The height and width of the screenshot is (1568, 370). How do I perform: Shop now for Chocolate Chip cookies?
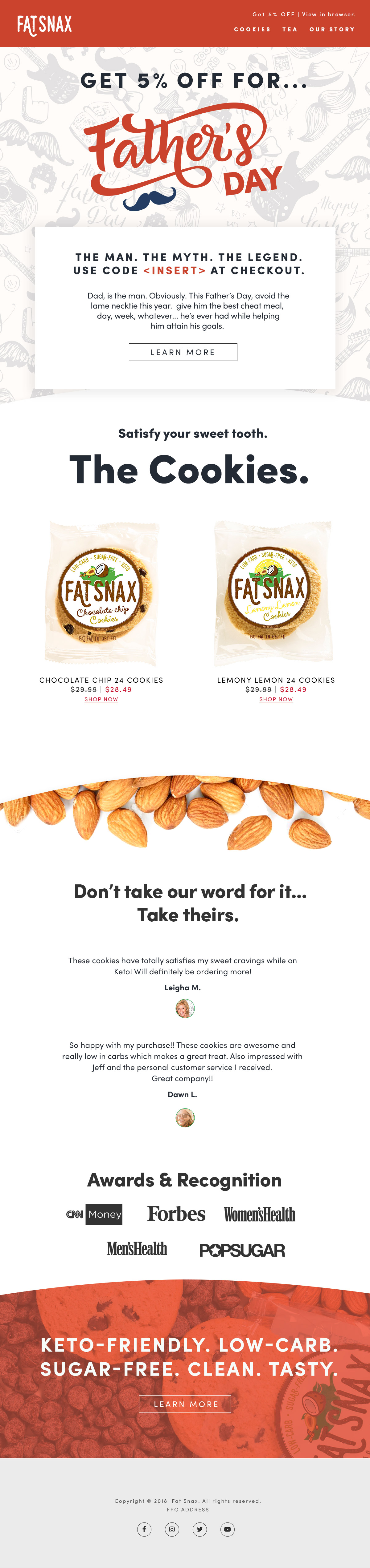101,699
